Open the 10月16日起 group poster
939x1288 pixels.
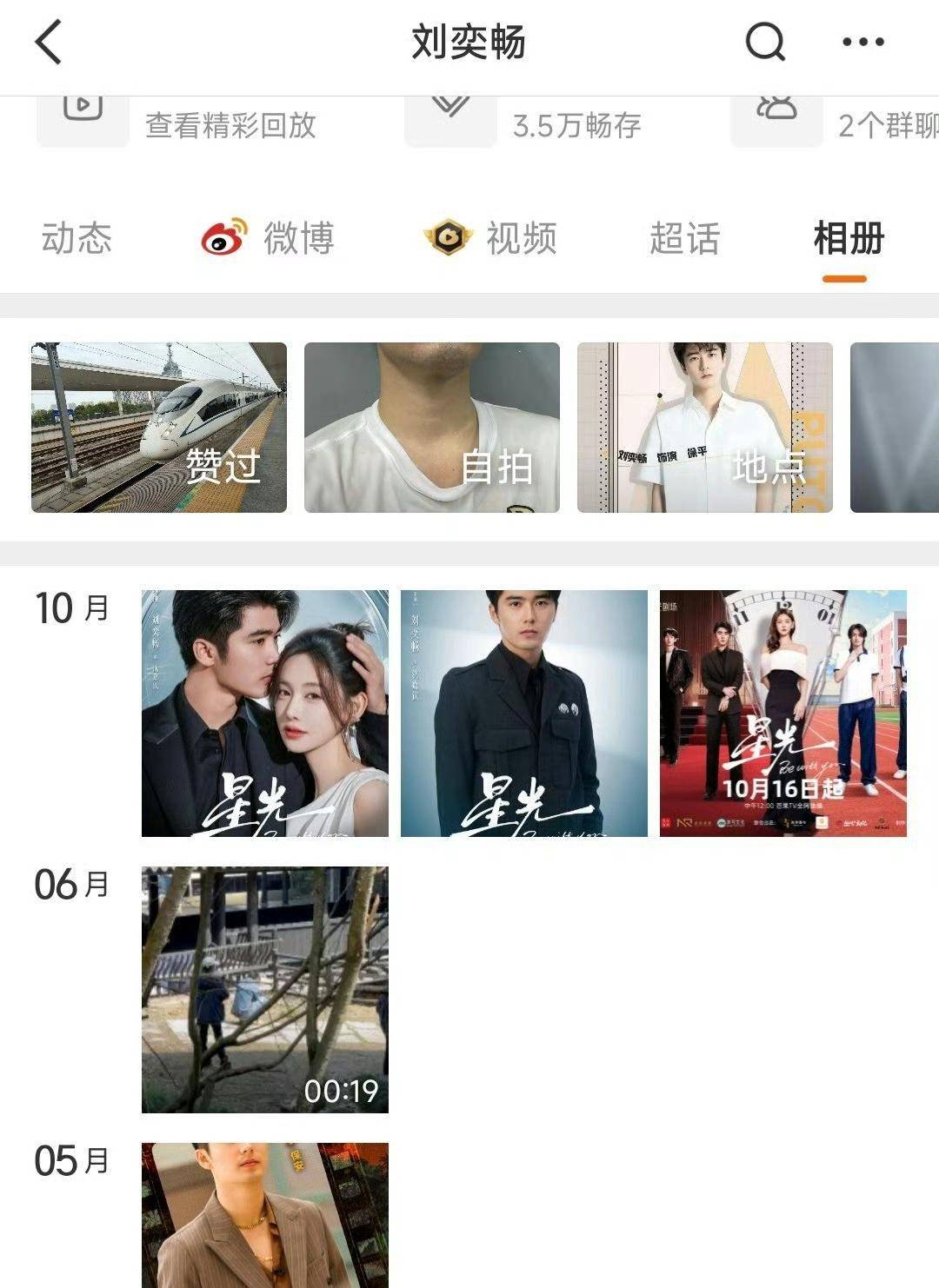(x=782, y=713)
